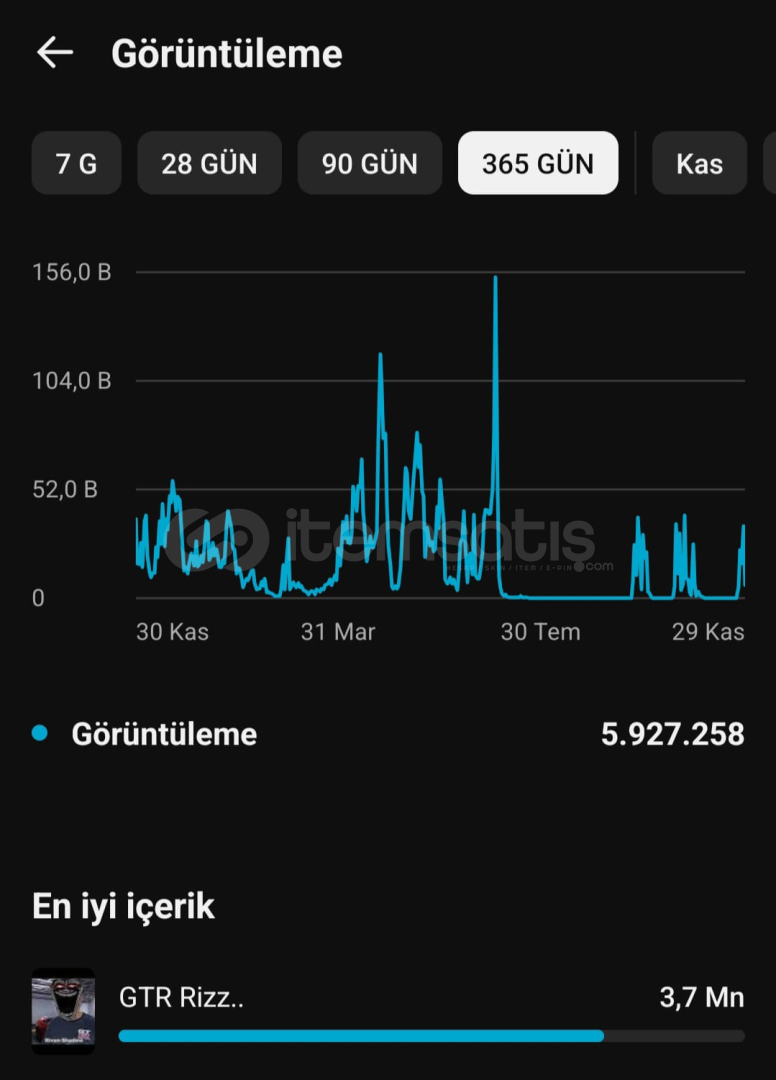Open the GTR Rizz.. content row

(388, 1010)
